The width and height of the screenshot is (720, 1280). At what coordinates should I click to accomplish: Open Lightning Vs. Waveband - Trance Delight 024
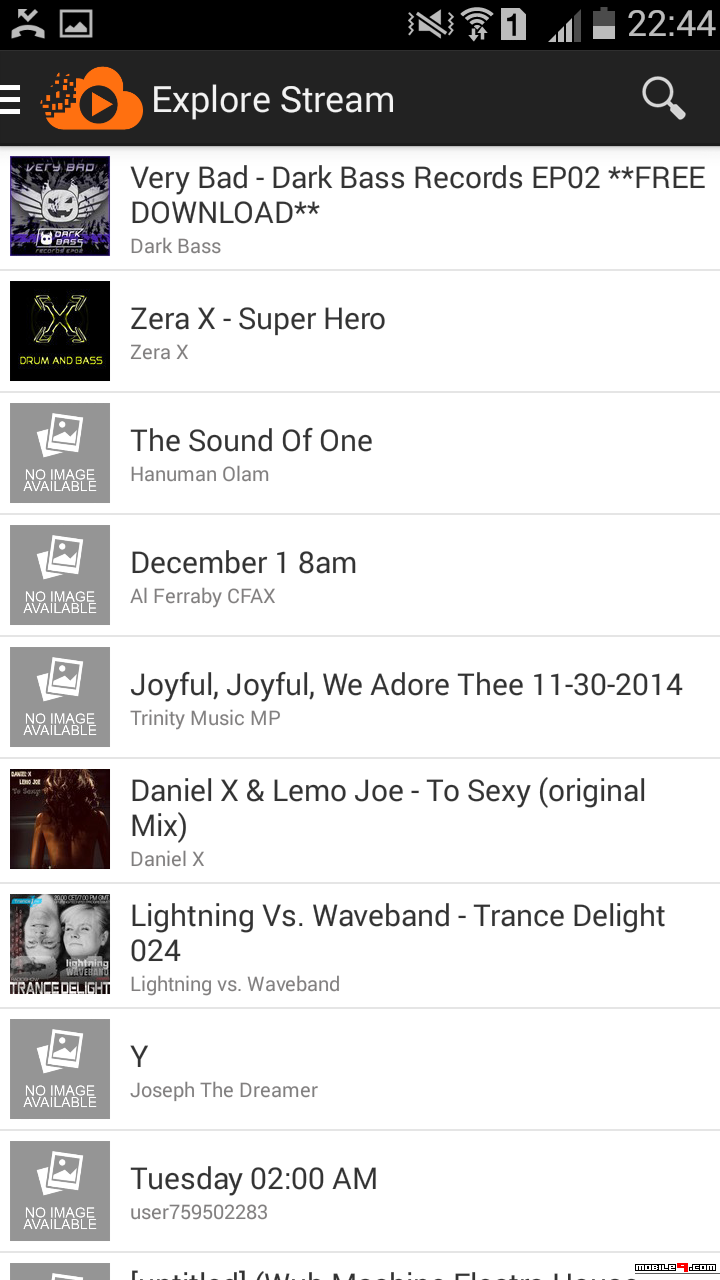click(360, 946)
